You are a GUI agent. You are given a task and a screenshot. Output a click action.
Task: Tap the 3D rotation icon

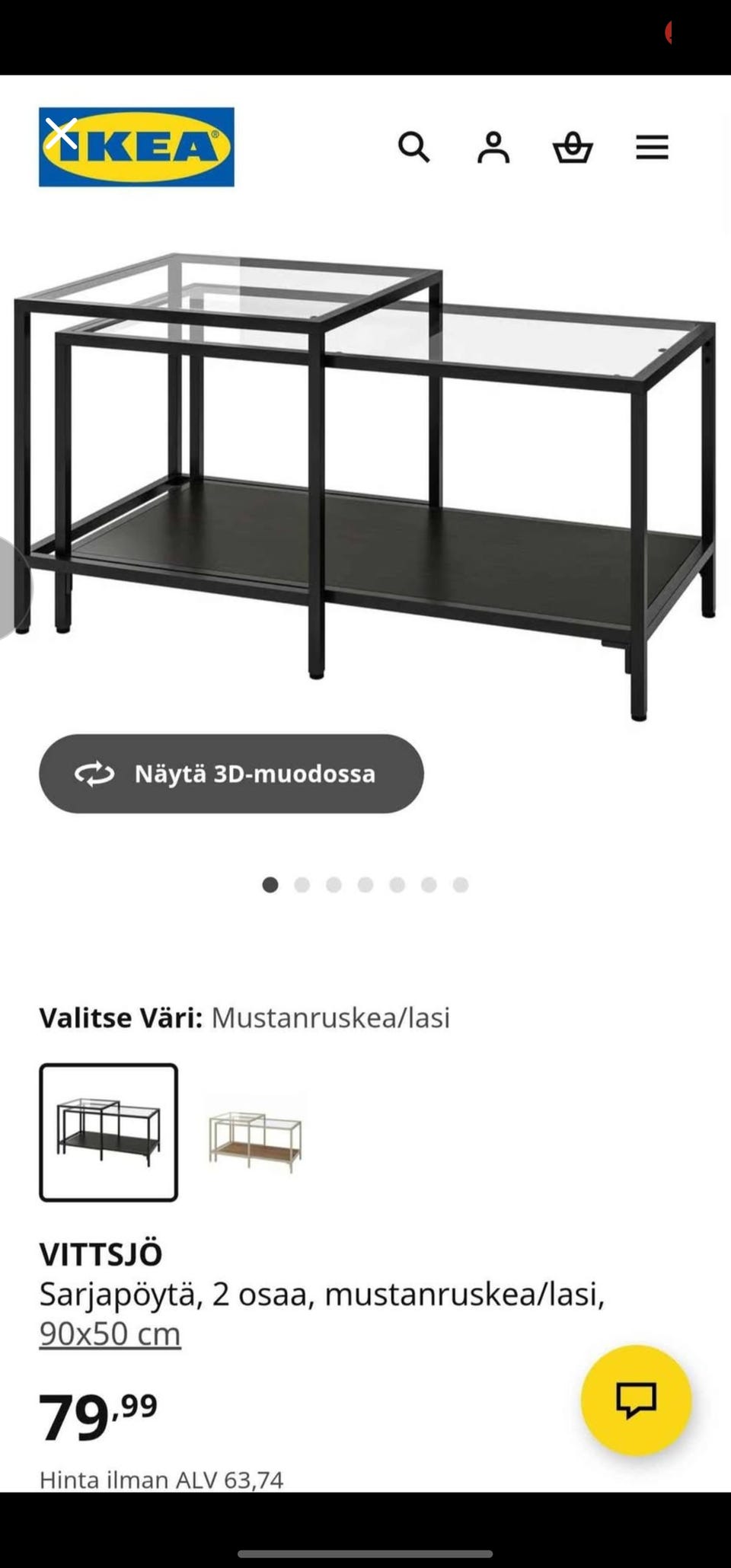click(x=94, y=774)
